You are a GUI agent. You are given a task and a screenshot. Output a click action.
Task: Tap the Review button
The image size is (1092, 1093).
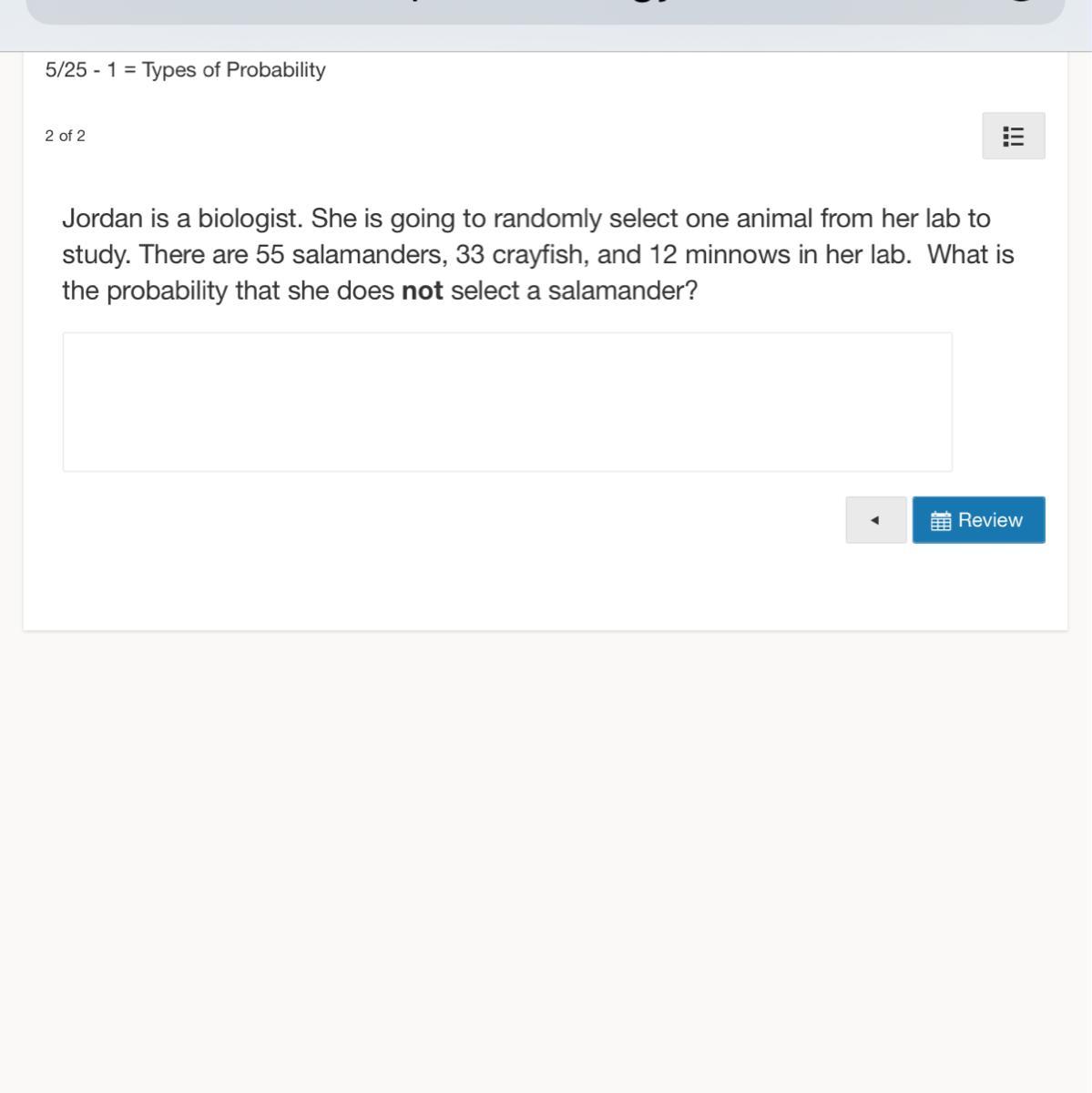click(978, 520)
